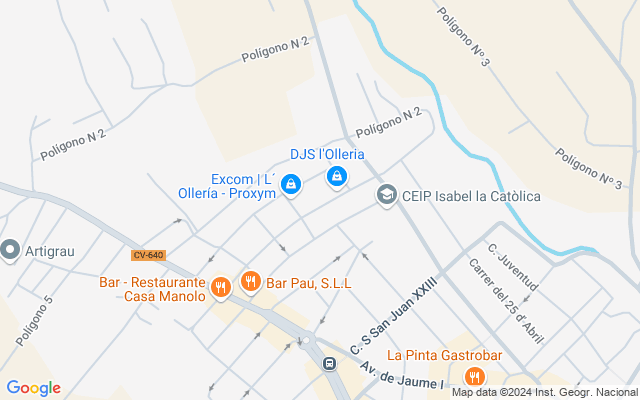View La Pinta Gastrobar restaurant marker
The image size is (640, 400).
click(474, 377)
